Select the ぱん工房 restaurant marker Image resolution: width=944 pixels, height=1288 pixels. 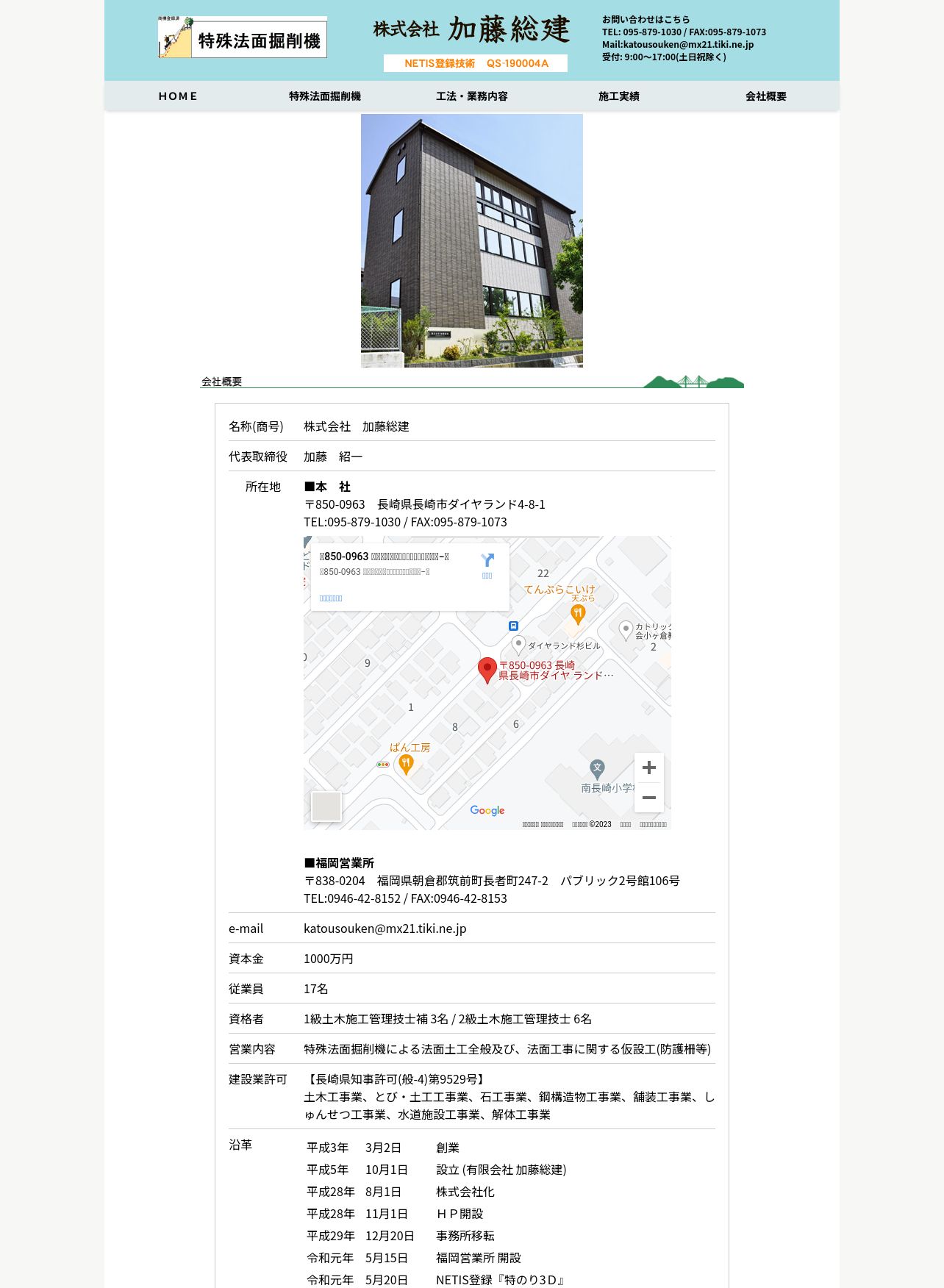tap(405, 765)
